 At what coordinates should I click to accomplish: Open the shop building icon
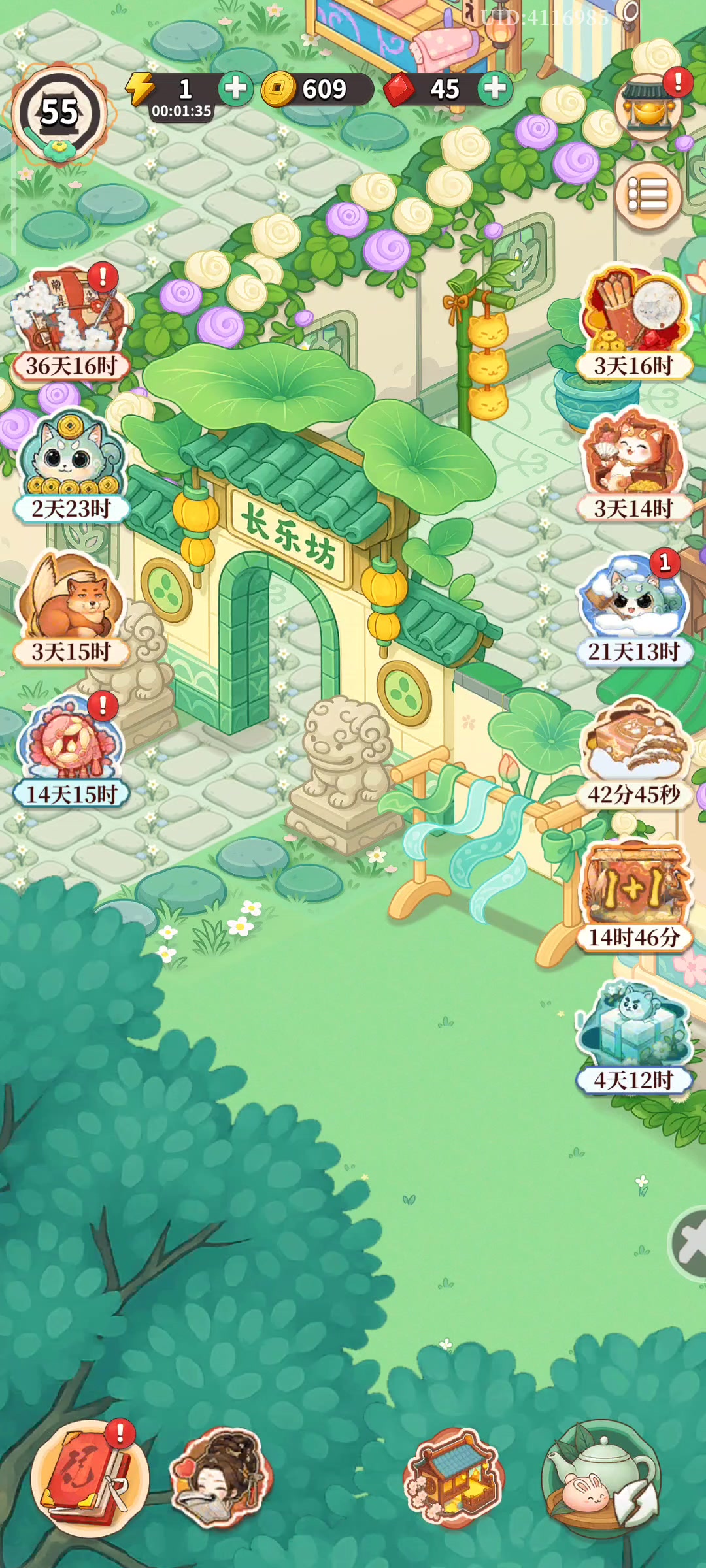click(454, 1478)
